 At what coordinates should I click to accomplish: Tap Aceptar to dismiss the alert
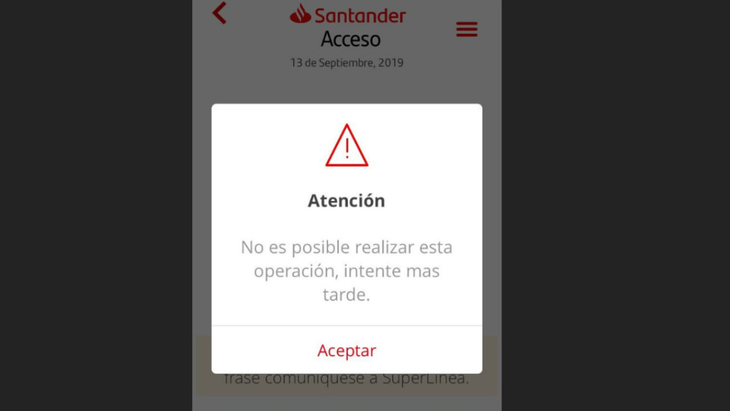pyautogui.click(x=346, y=350)
